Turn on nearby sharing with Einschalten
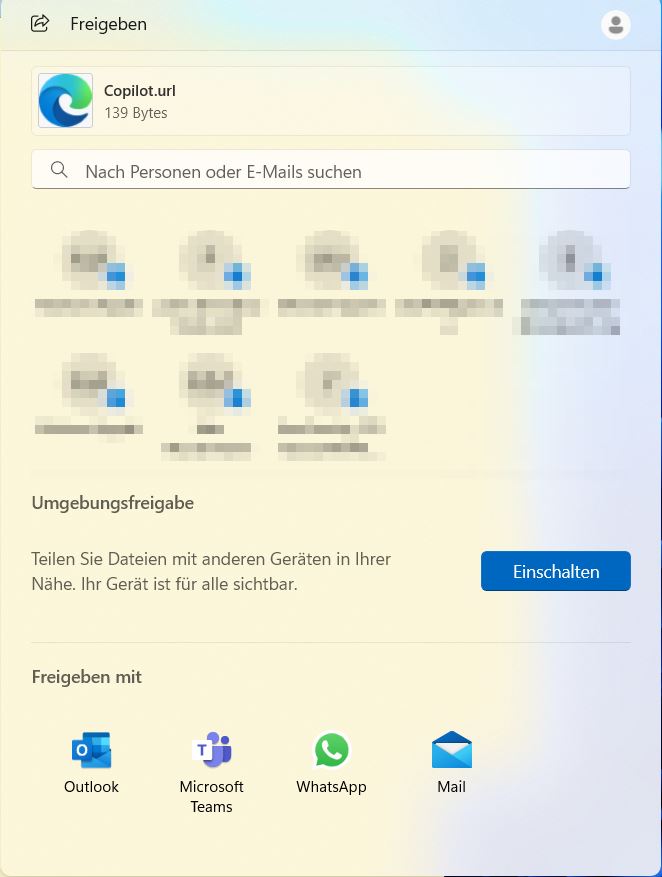 pos(555,572)
